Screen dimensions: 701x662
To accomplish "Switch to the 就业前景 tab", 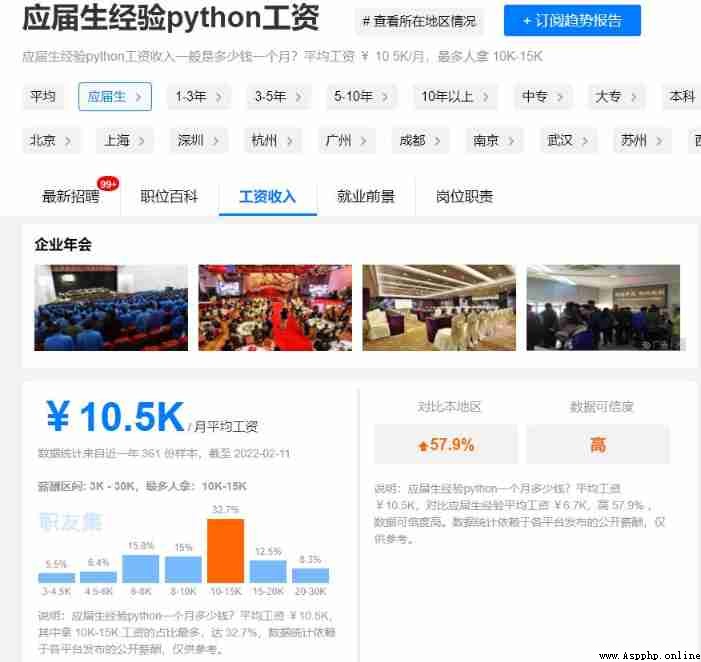I will 366,197.
